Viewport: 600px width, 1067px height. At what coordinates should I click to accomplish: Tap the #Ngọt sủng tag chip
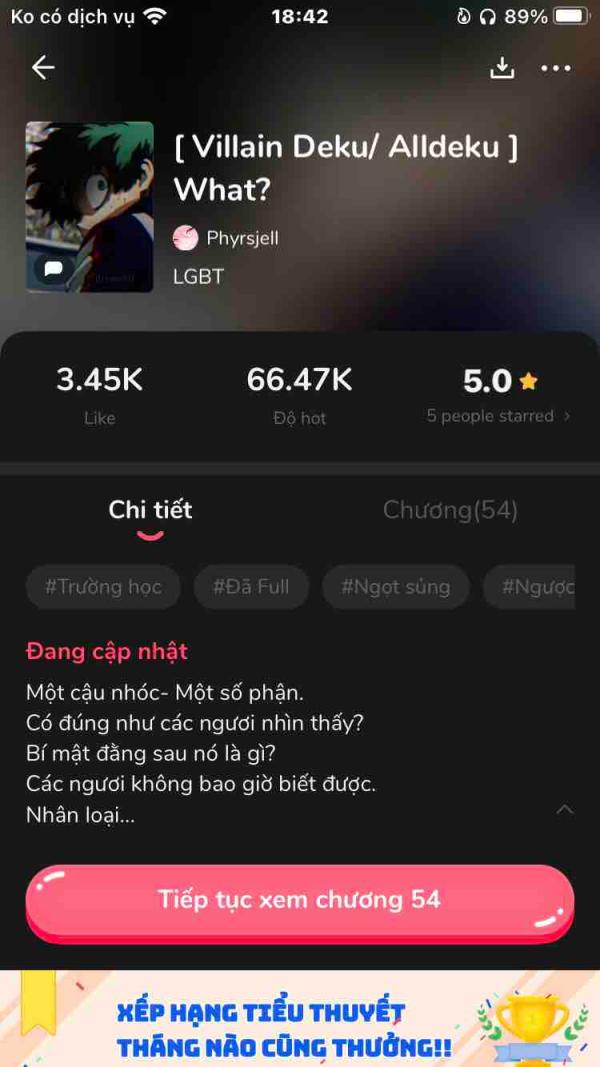(396, 587)
